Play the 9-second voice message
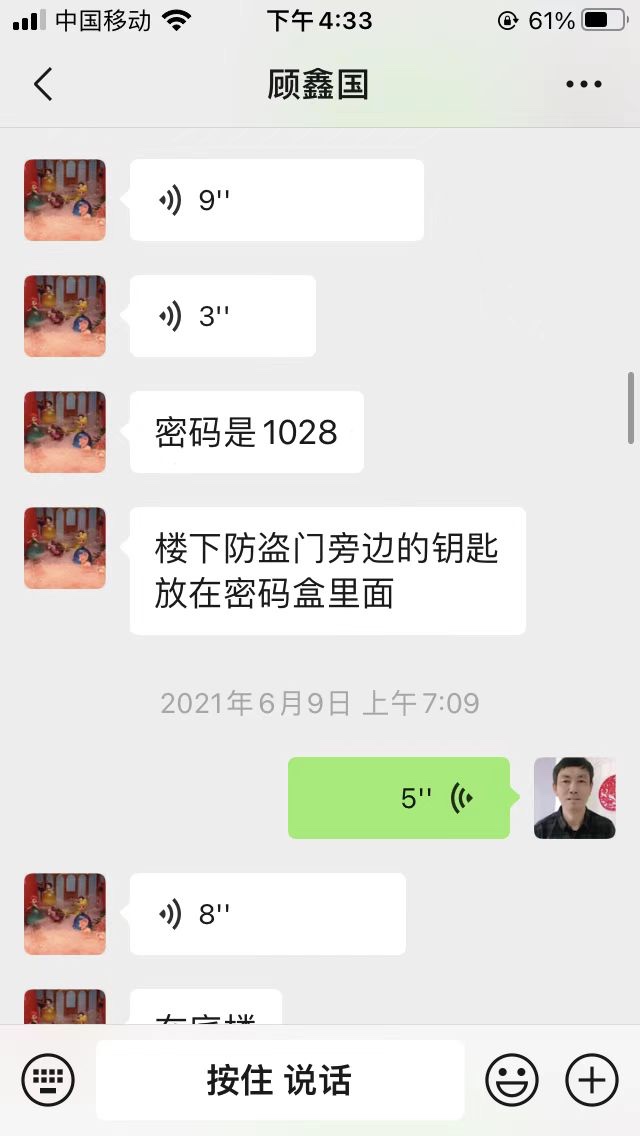This screenshot has height=1136, width=640. coord(276,200)
